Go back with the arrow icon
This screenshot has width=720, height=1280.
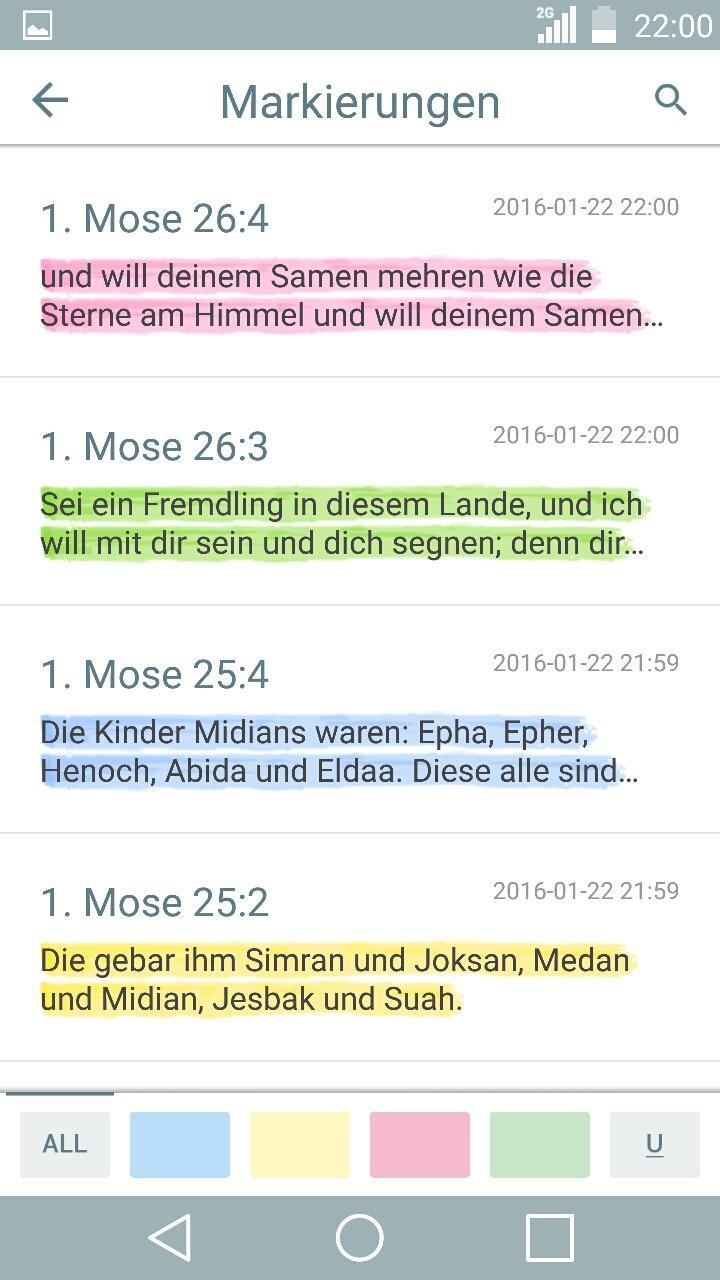point(48,100)
